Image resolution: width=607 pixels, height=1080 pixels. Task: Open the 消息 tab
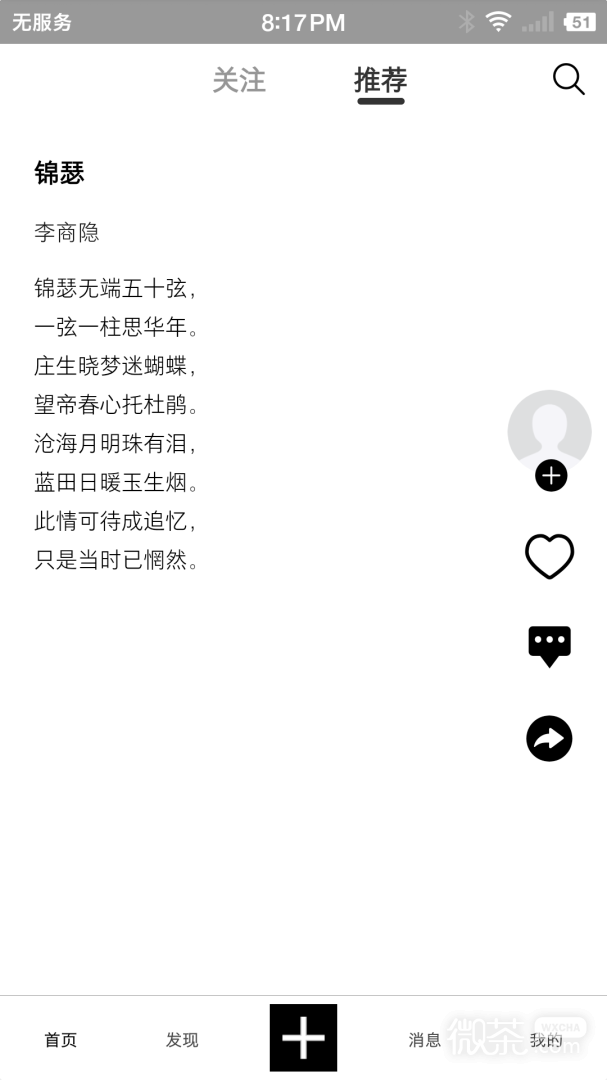coord(424,1040)
